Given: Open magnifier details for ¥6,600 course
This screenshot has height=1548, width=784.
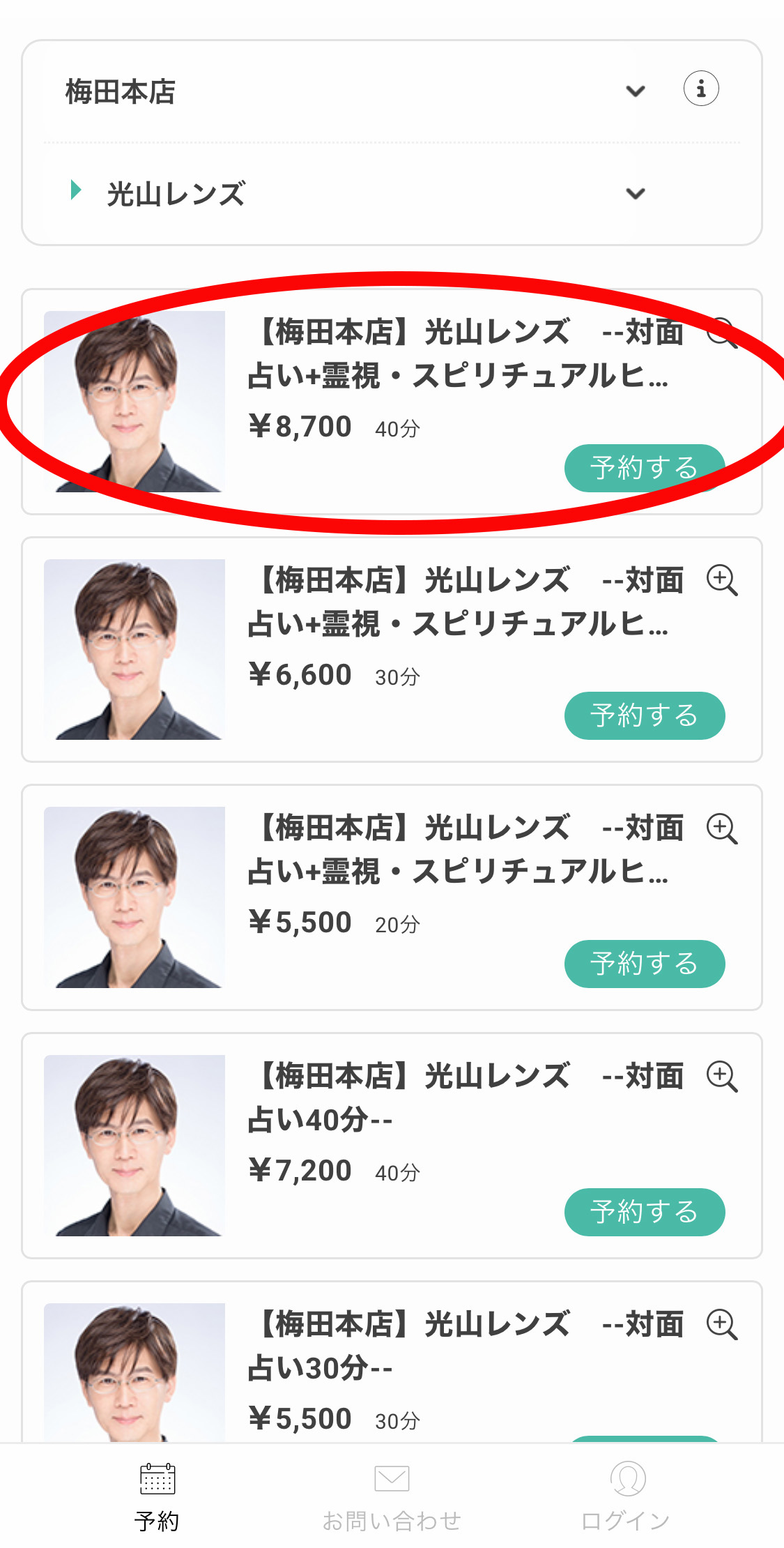Looking at the screenshot, I should (x=721, y=580).
